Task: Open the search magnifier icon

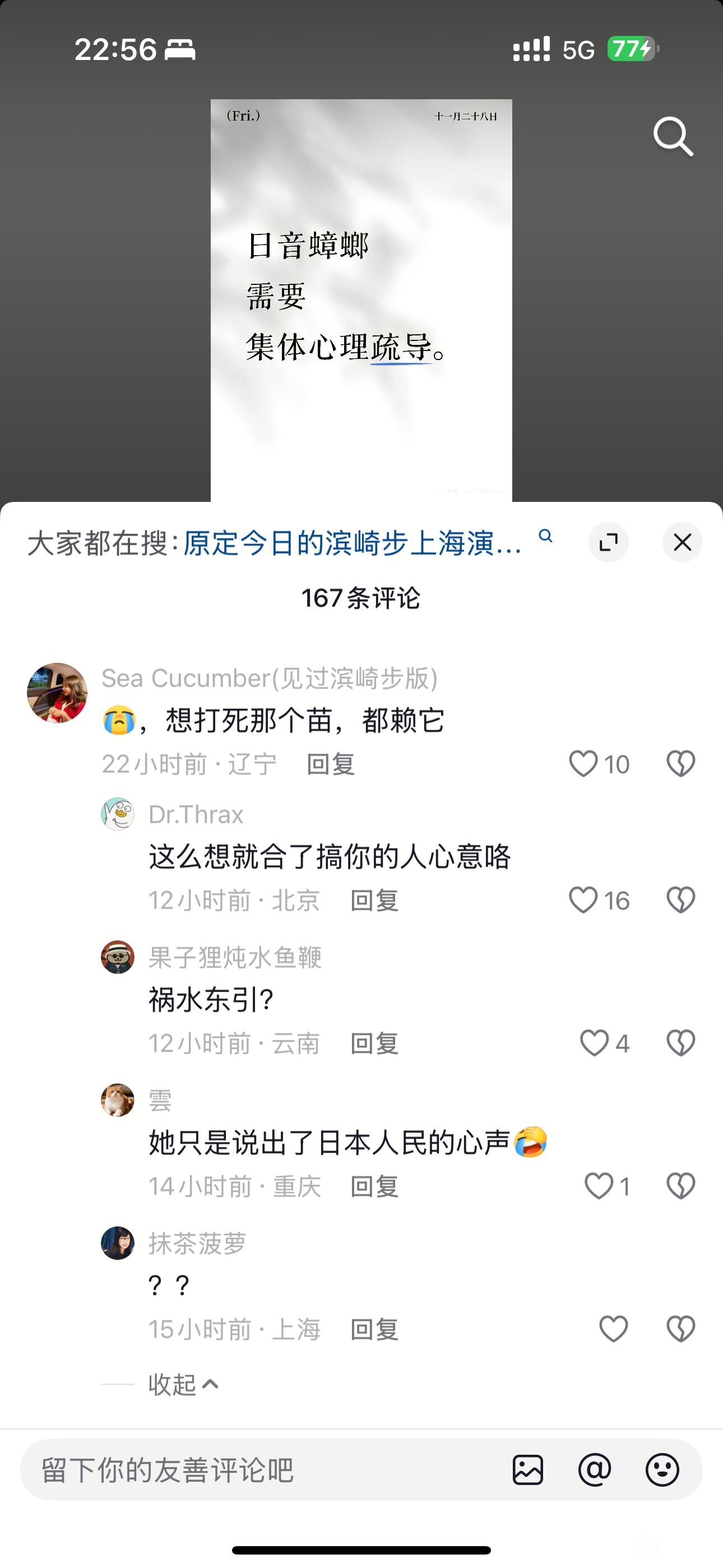Action: 673,136
